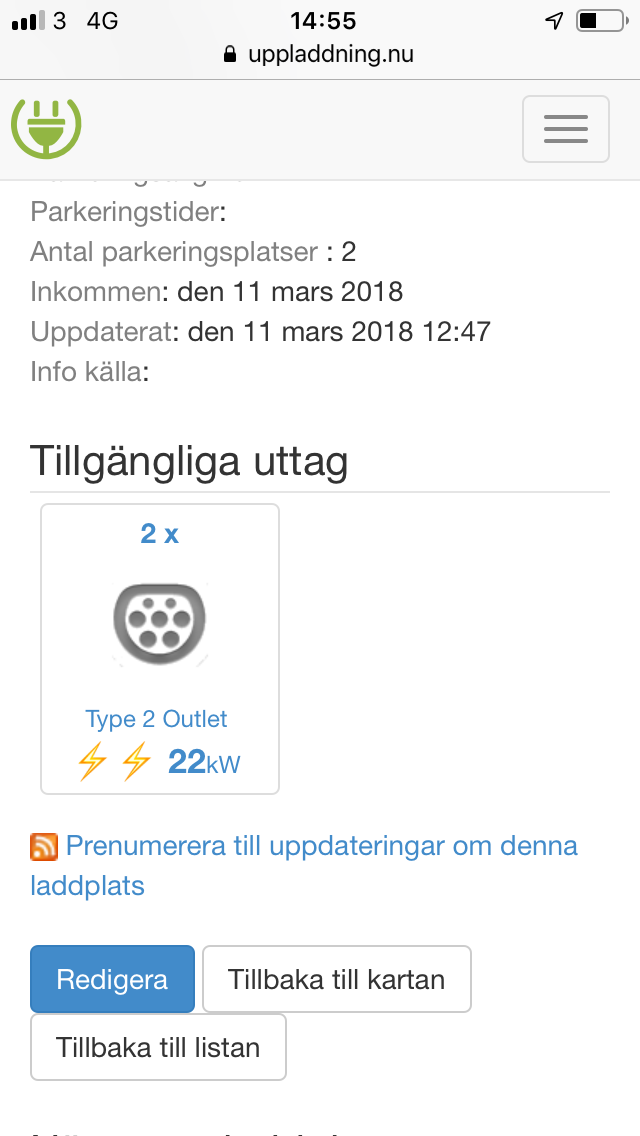
Task: Tap the green plug site logo
Action: (46, 127)
